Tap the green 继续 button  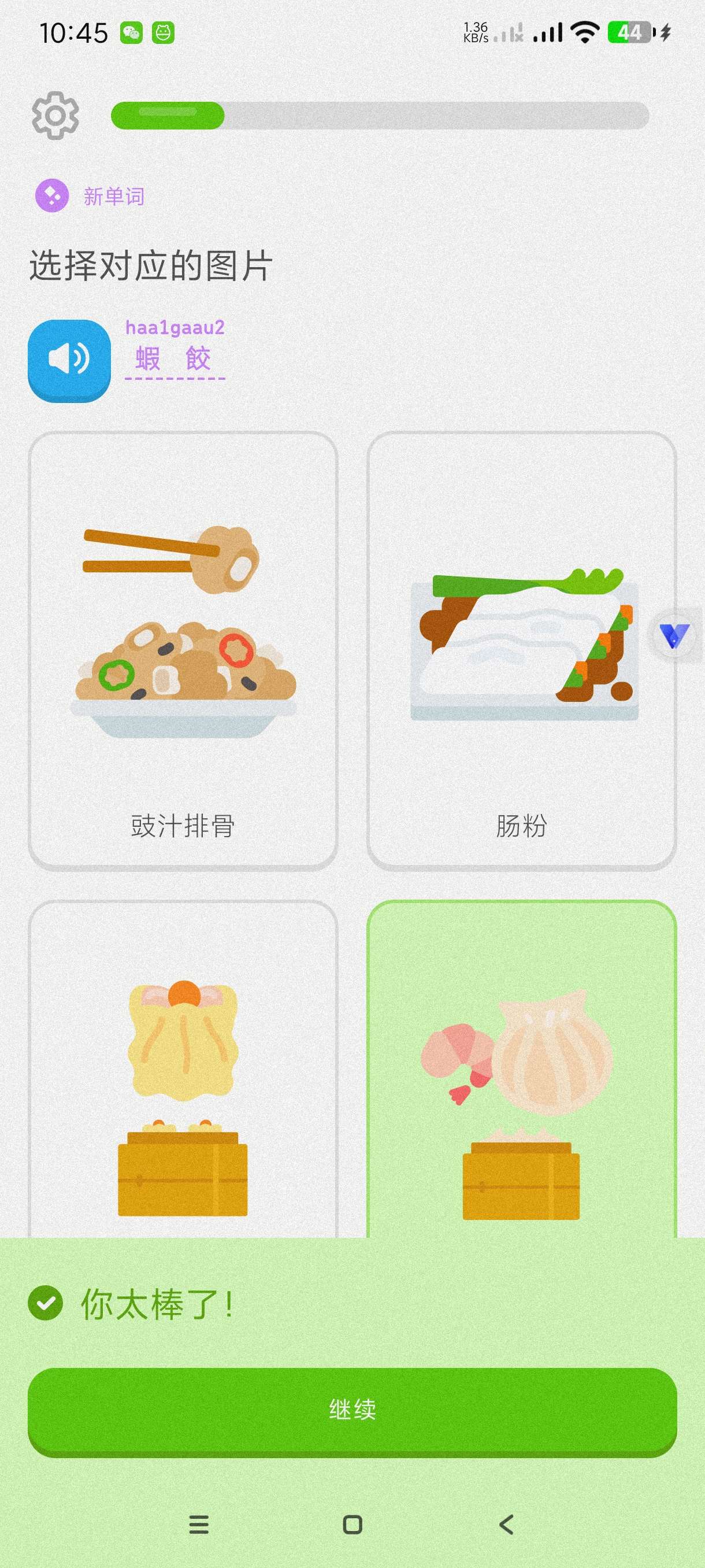[352, 1410]
